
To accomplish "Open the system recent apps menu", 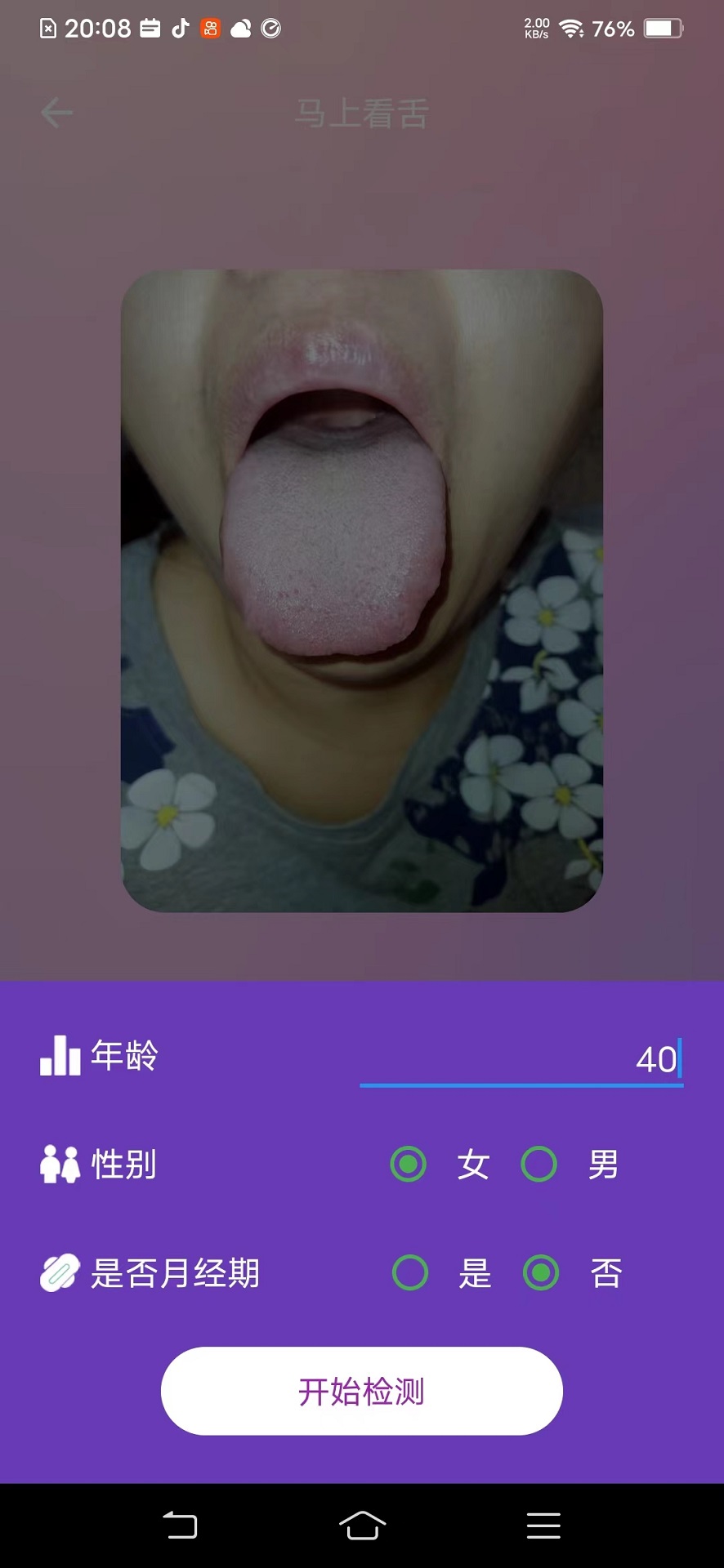I will click(543, 1526).
